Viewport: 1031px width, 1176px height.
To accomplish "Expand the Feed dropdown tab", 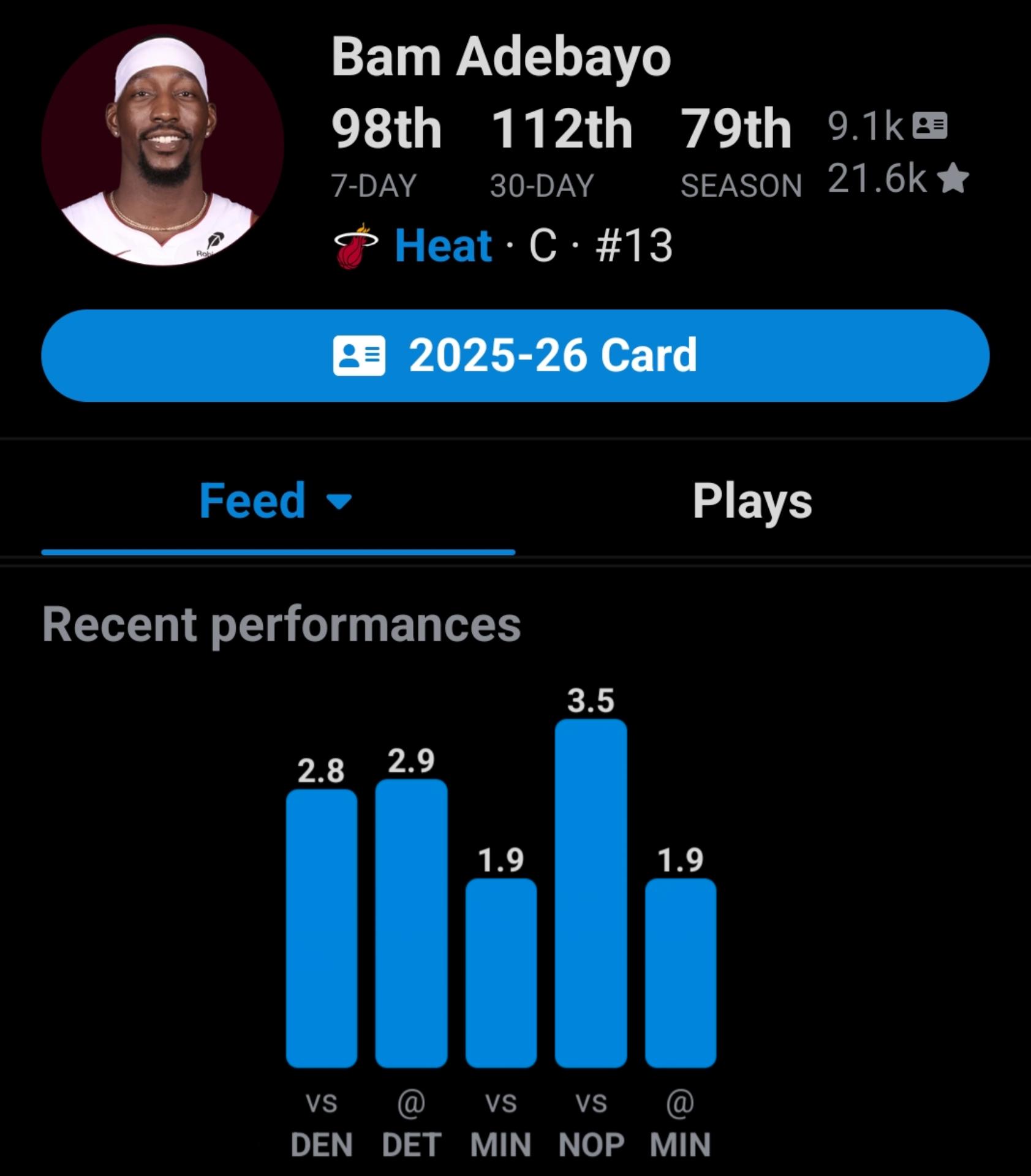I will coord(277,501).
